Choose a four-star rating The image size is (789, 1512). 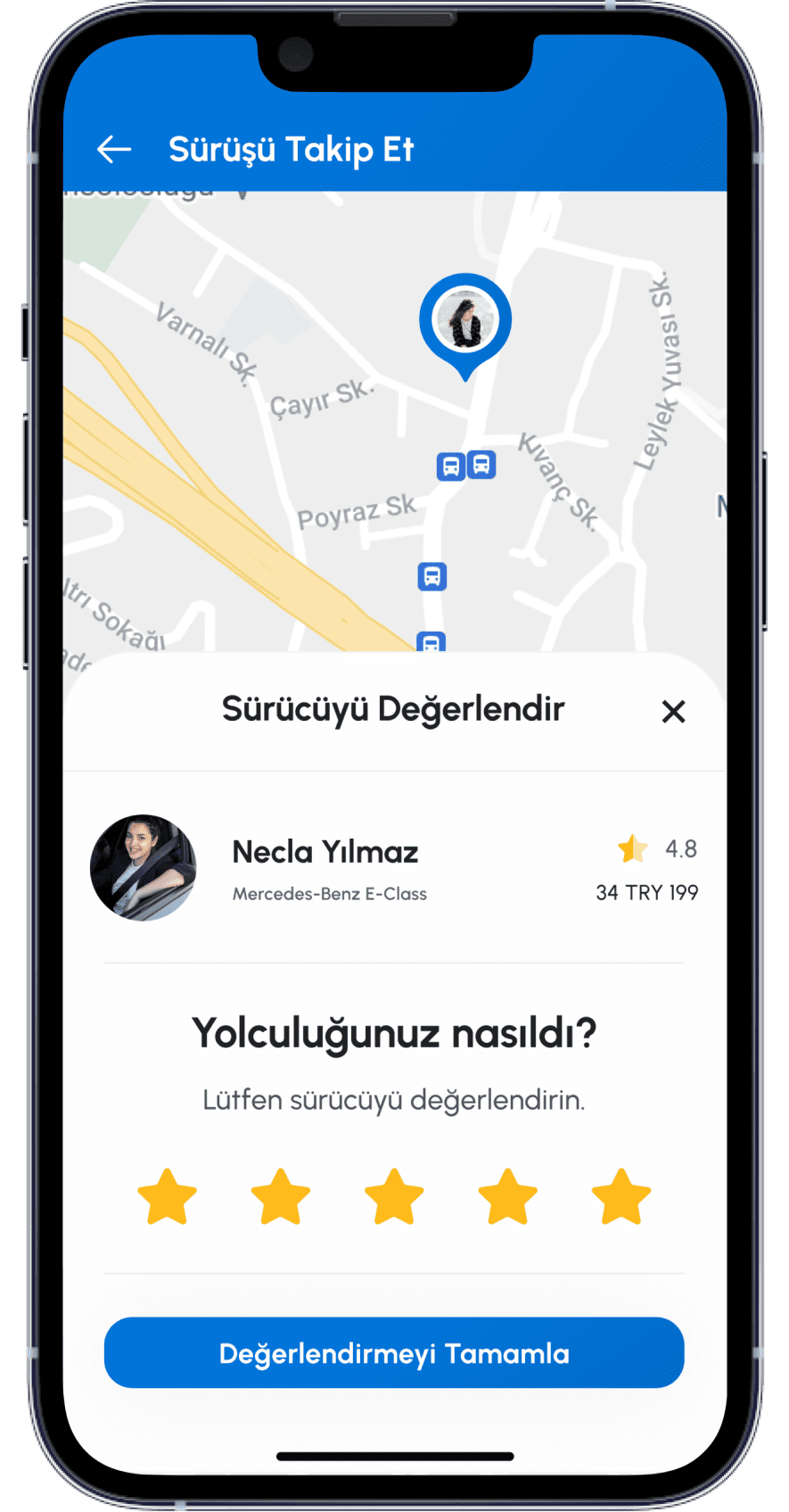click(507, 1197)
